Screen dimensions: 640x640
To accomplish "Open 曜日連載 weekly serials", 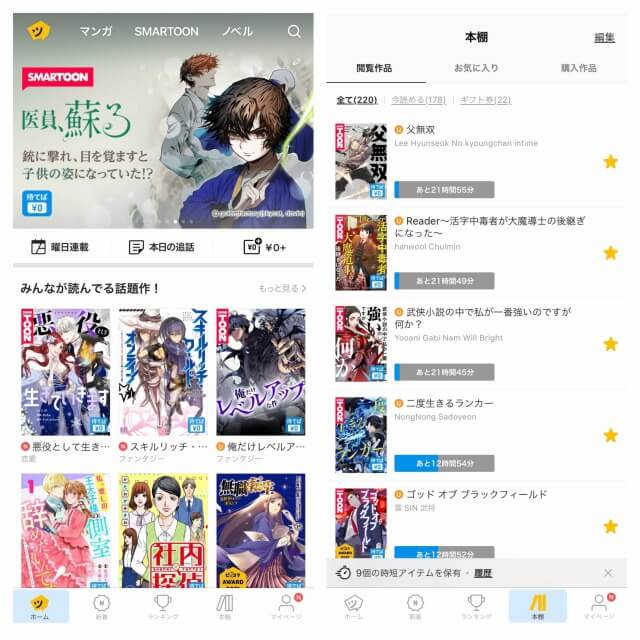I will tap(60, 247).
